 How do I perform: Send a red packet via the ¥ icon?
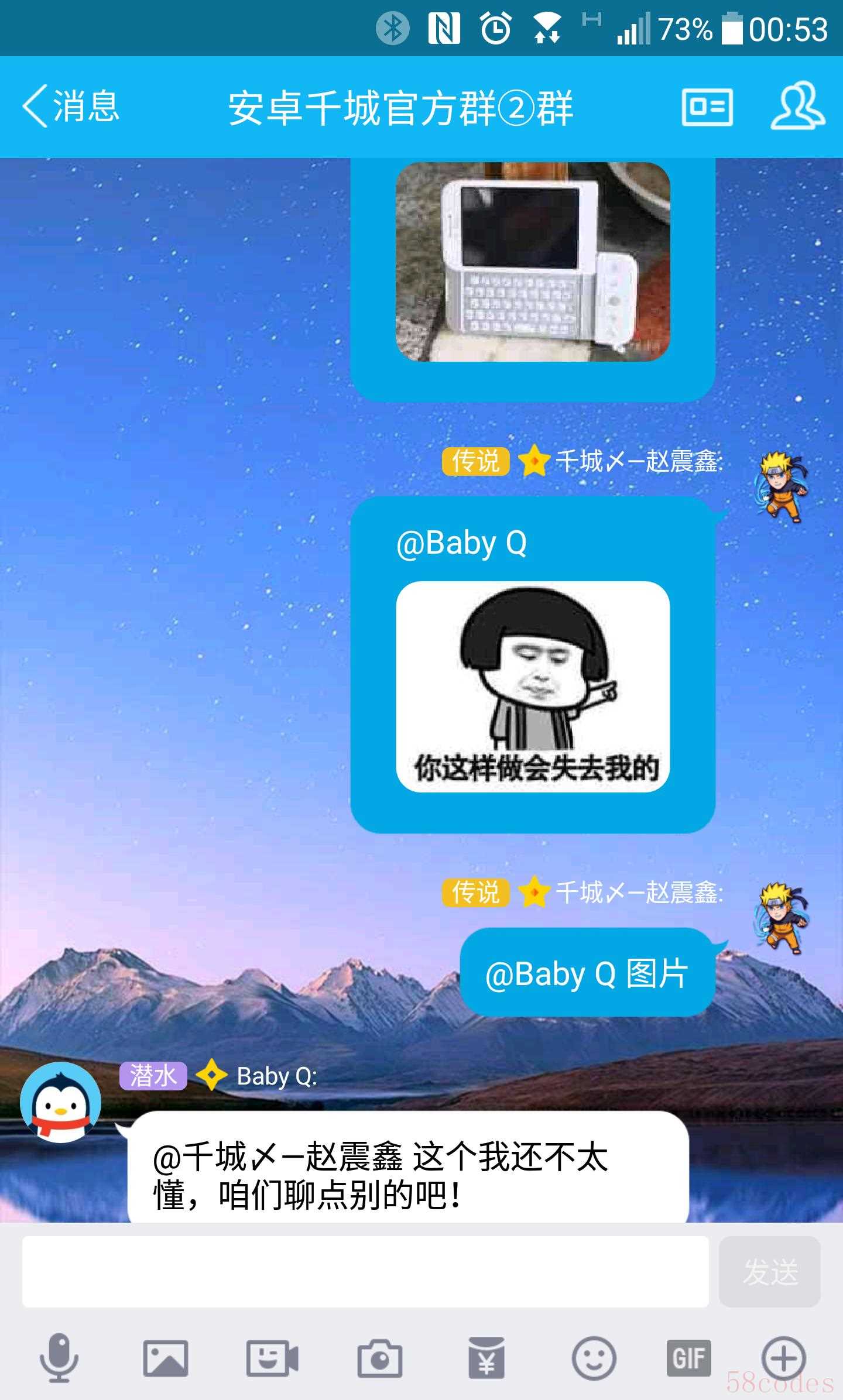click(x=486, y=1358)
